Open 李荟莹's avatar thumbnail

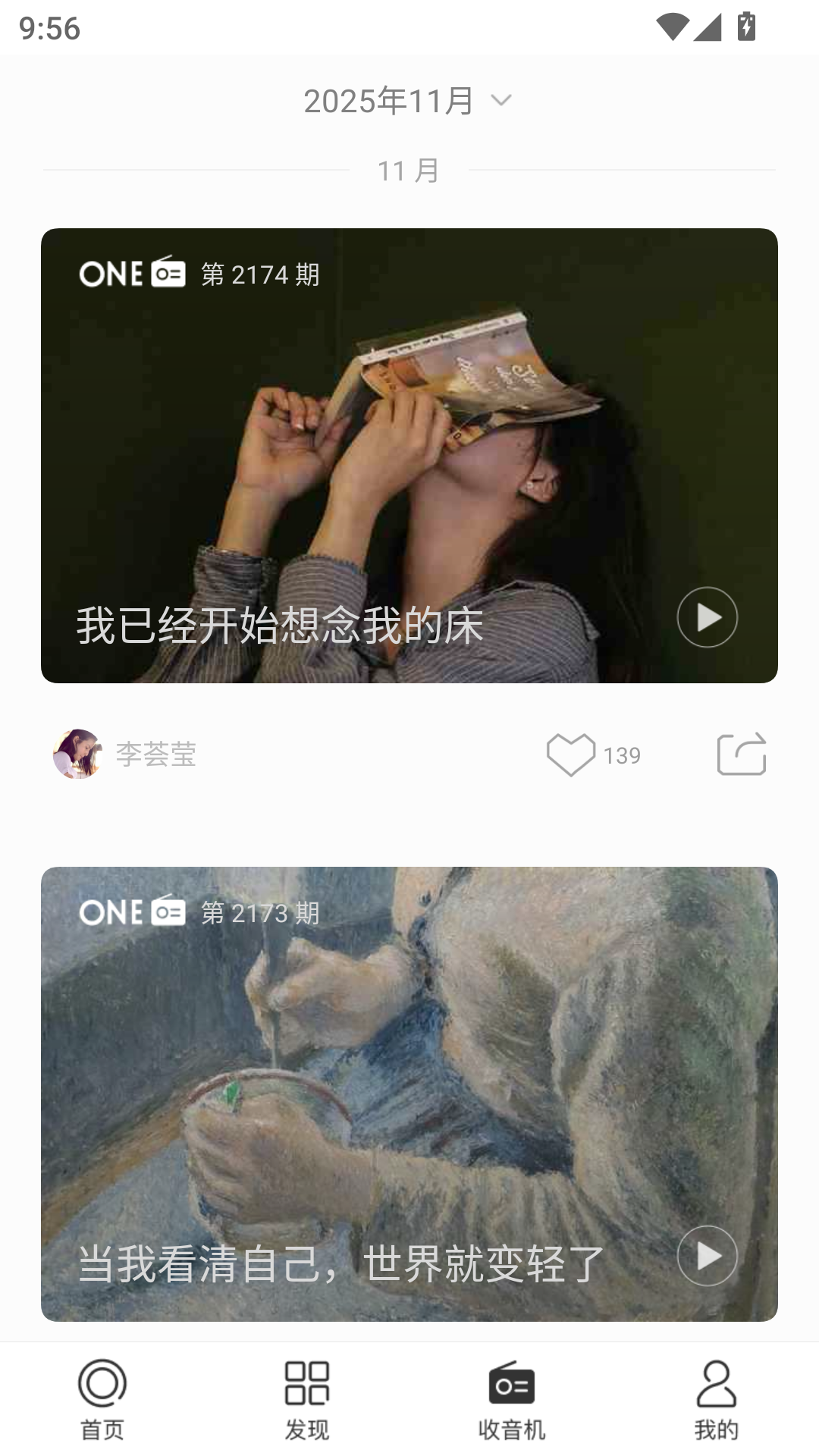tap(78, 755)
